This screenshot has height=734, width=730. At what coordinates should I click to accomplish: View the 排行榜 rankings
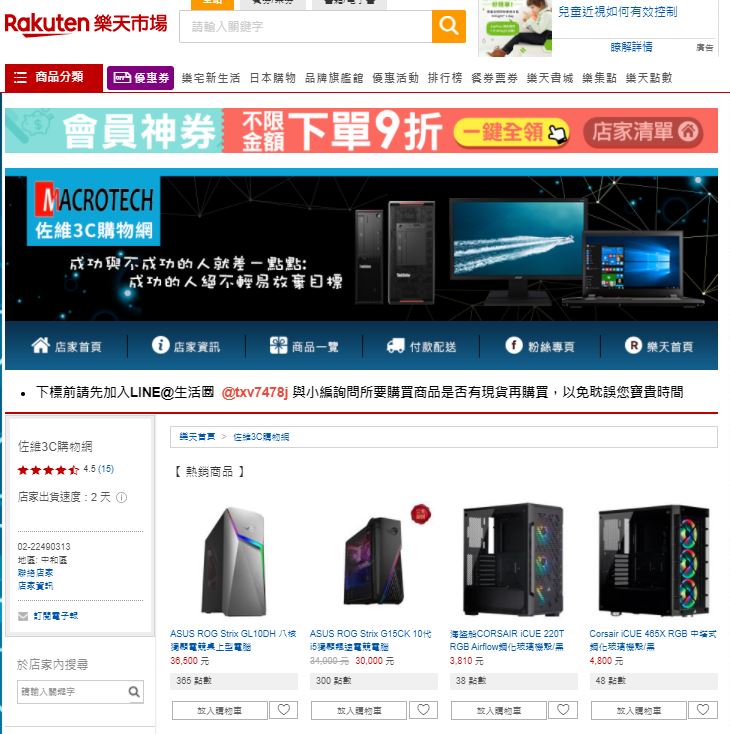click(x=444, y=78)
